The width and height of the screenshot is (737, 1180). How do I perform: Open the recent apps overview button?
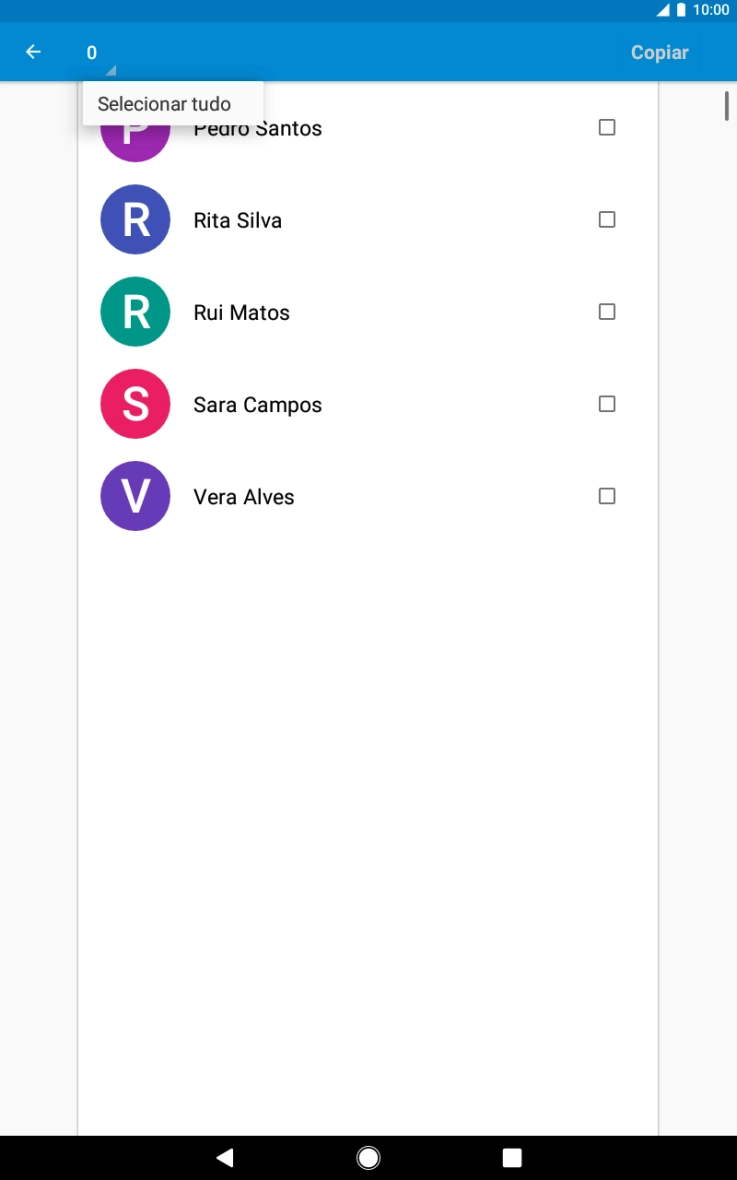(x=511, y=1157)
